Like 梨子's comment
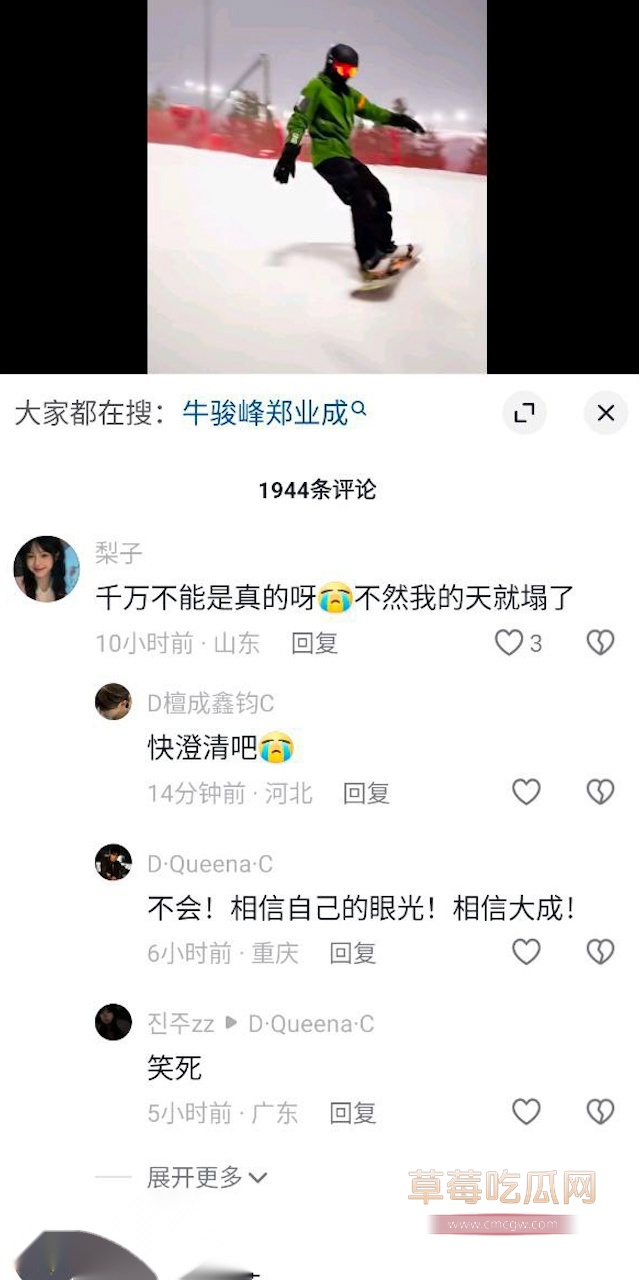639x1280 pixels. pos(510,643)
